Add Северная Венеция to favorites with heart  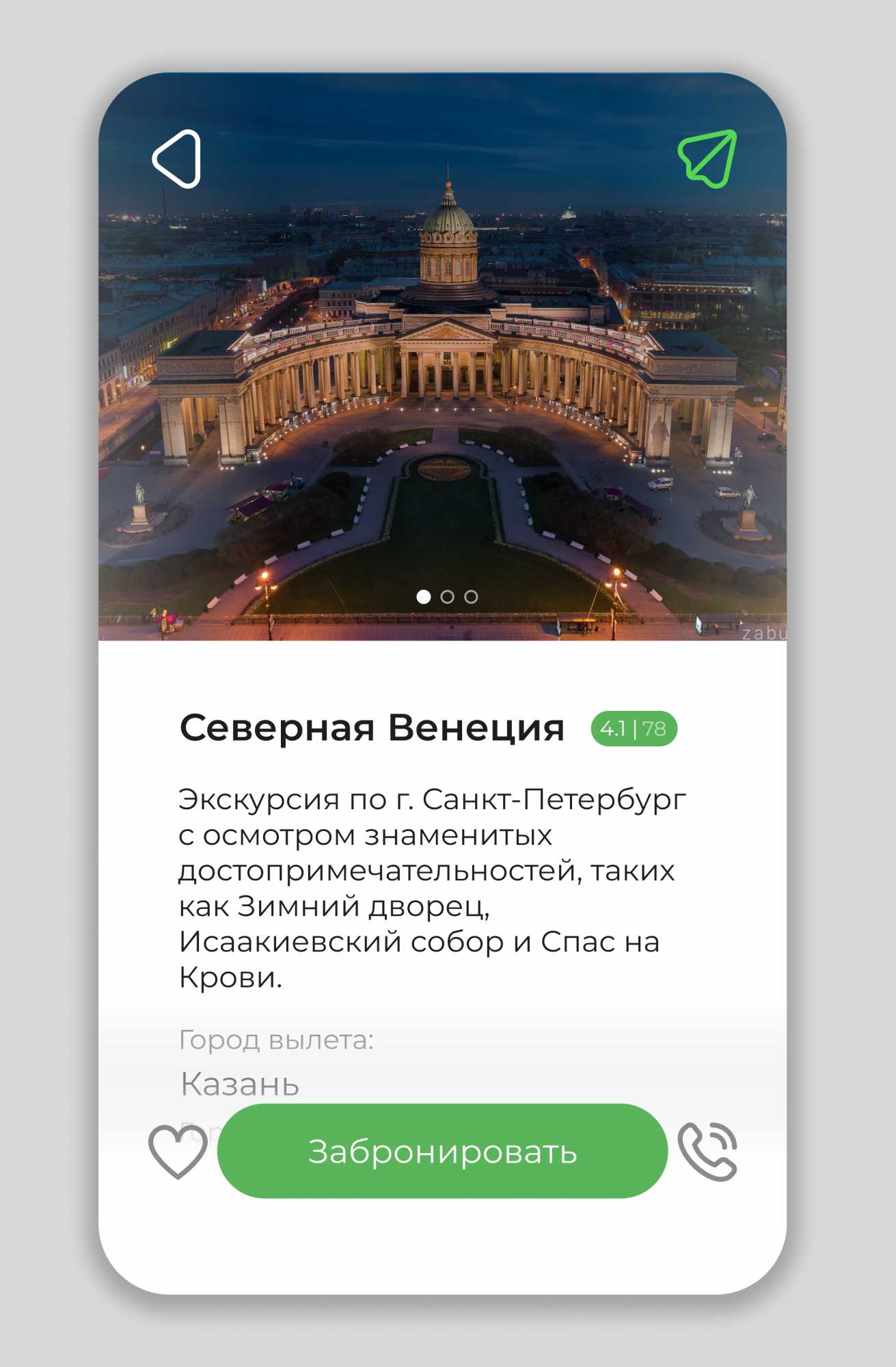coord(178,1152)
